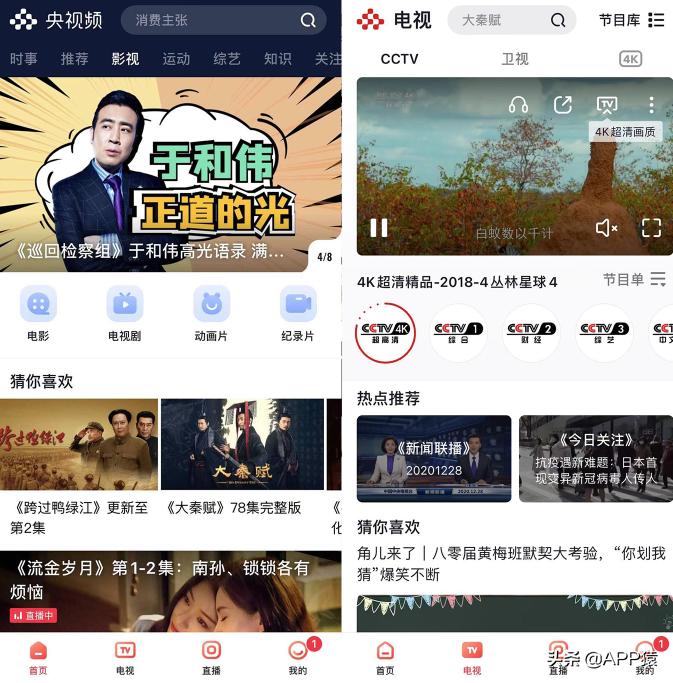This screenshot has height=683, width=673.
Task: Browse the 动画片 category
Action: click(x=211, y=312)
